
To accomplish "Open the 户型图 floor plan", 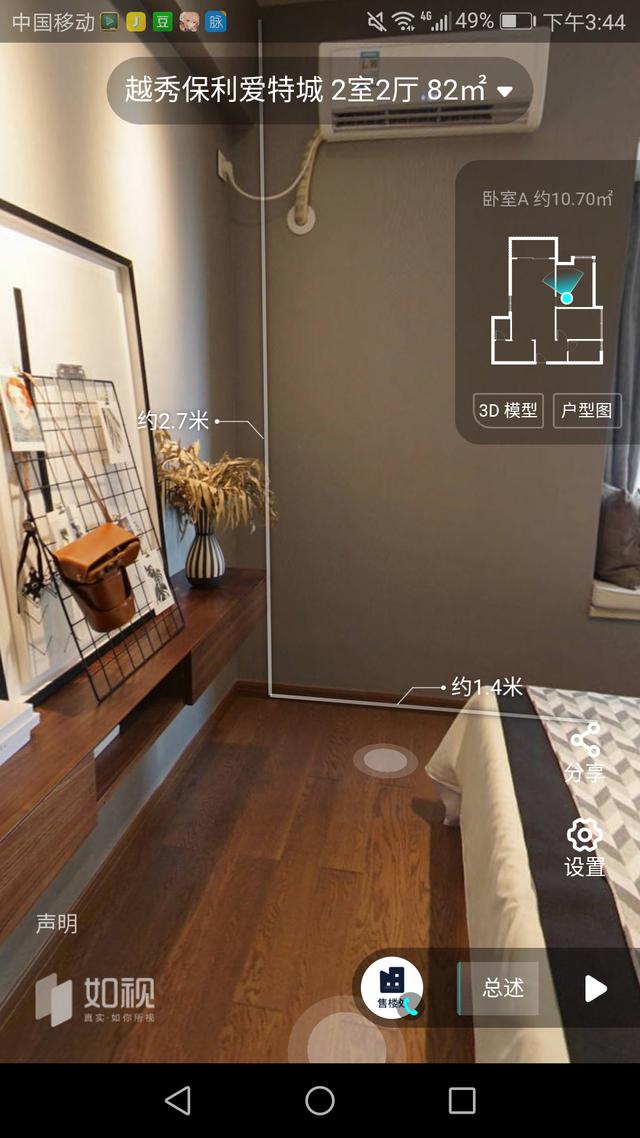I will point(586,410).
